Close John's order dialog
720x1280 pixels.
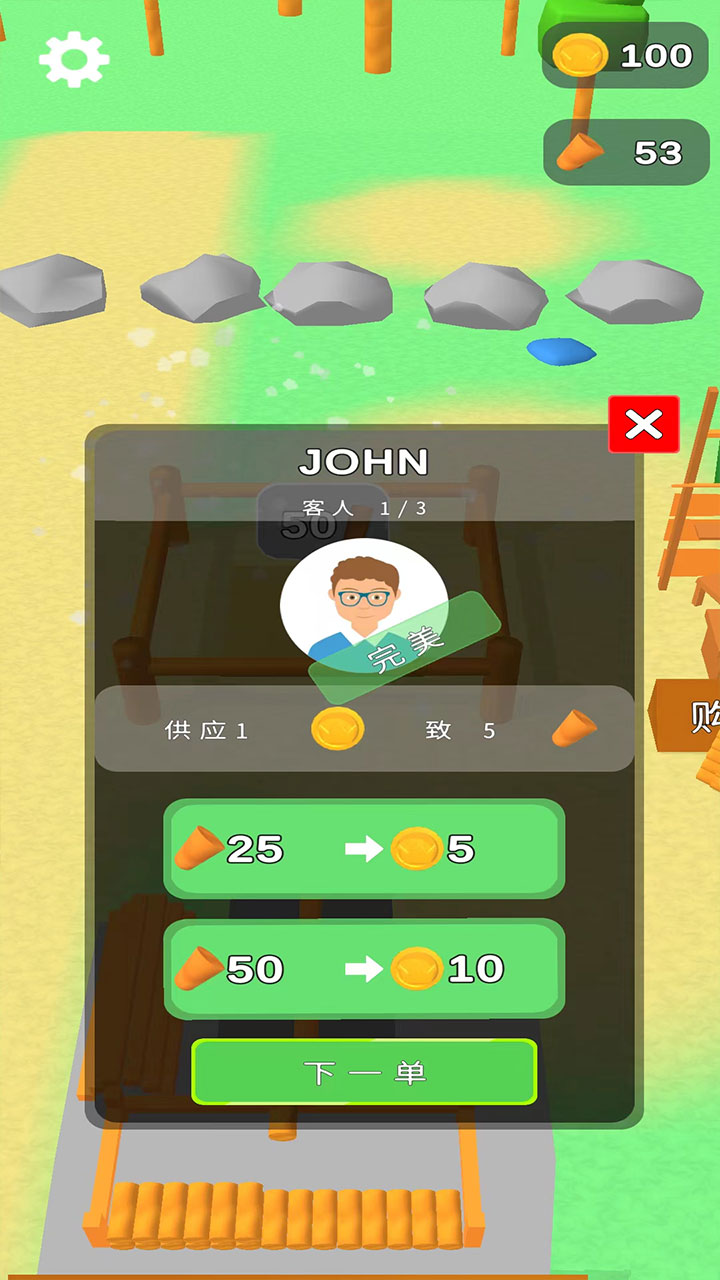click(644, 425)
